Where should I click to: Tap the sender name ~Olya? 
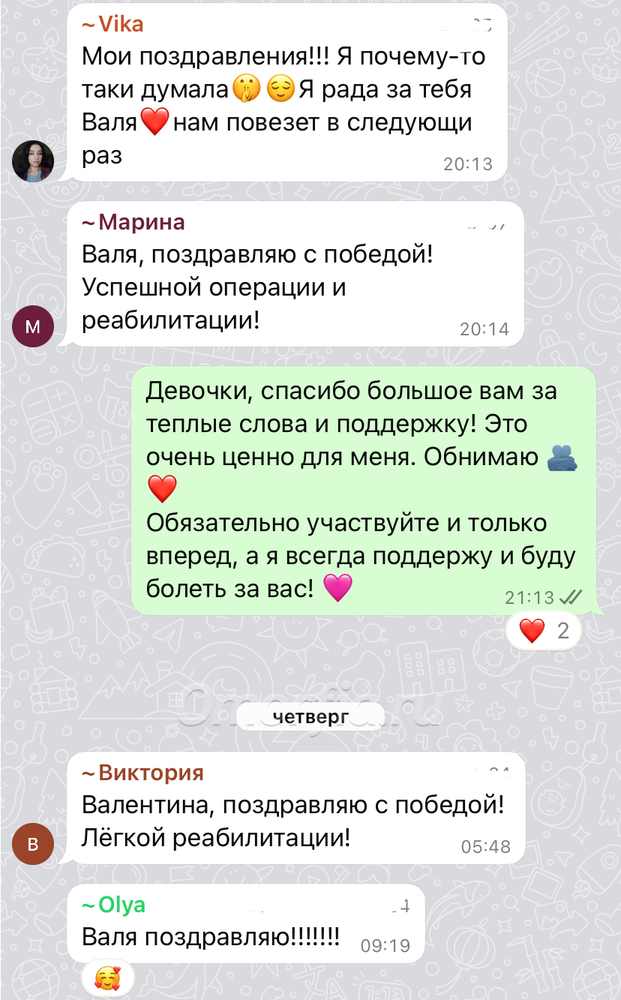(113, 905)
